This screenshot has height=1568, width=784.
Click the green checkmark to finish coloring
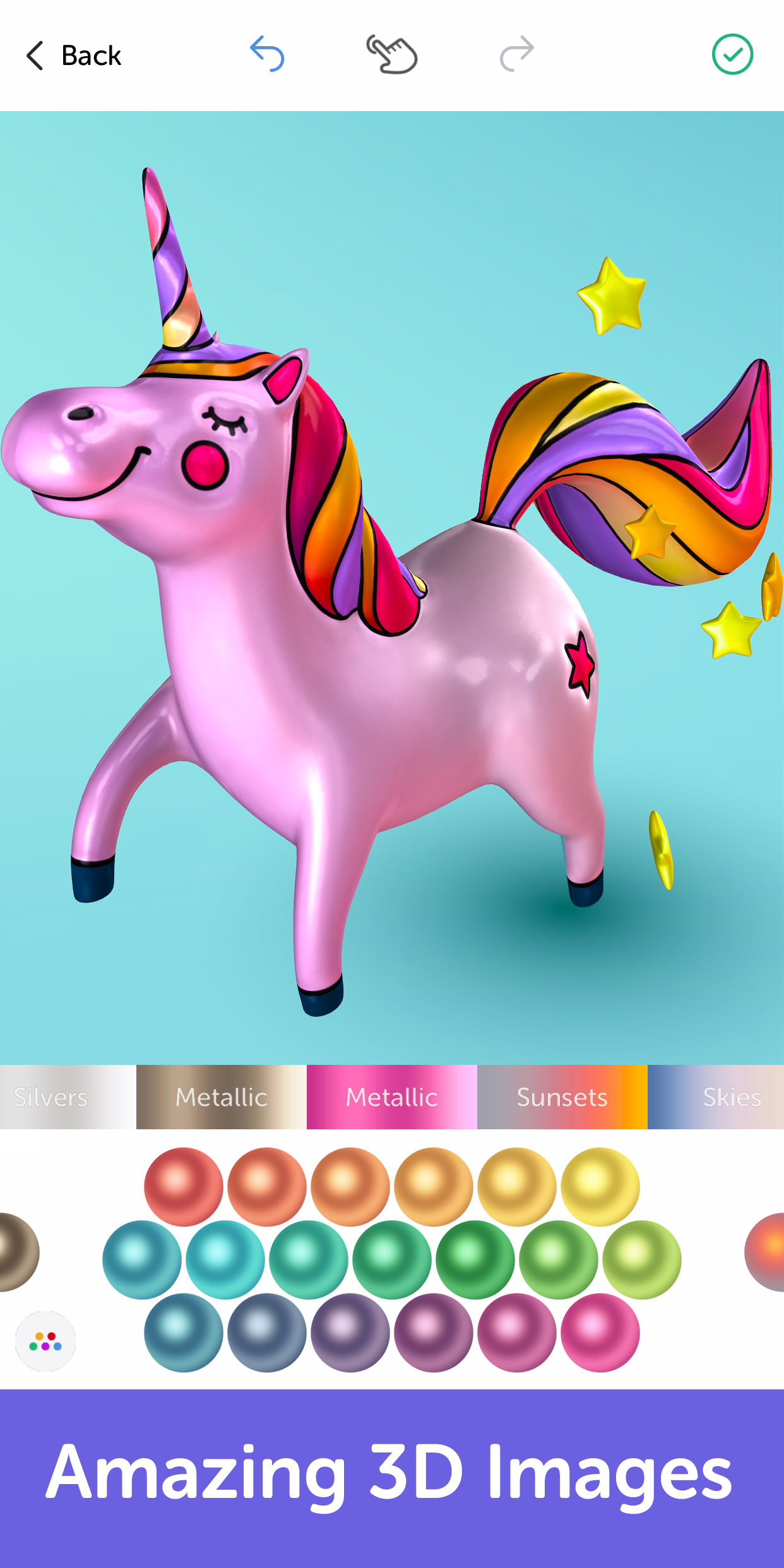click(x=732, y=54)
